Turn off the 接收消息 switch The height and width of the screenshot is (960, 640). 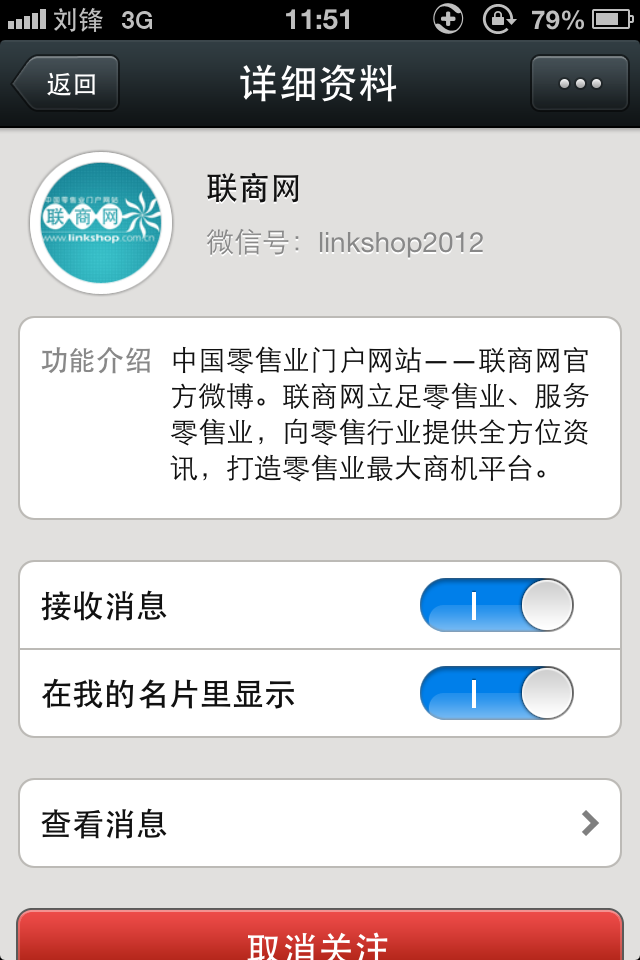coord(497,606)
